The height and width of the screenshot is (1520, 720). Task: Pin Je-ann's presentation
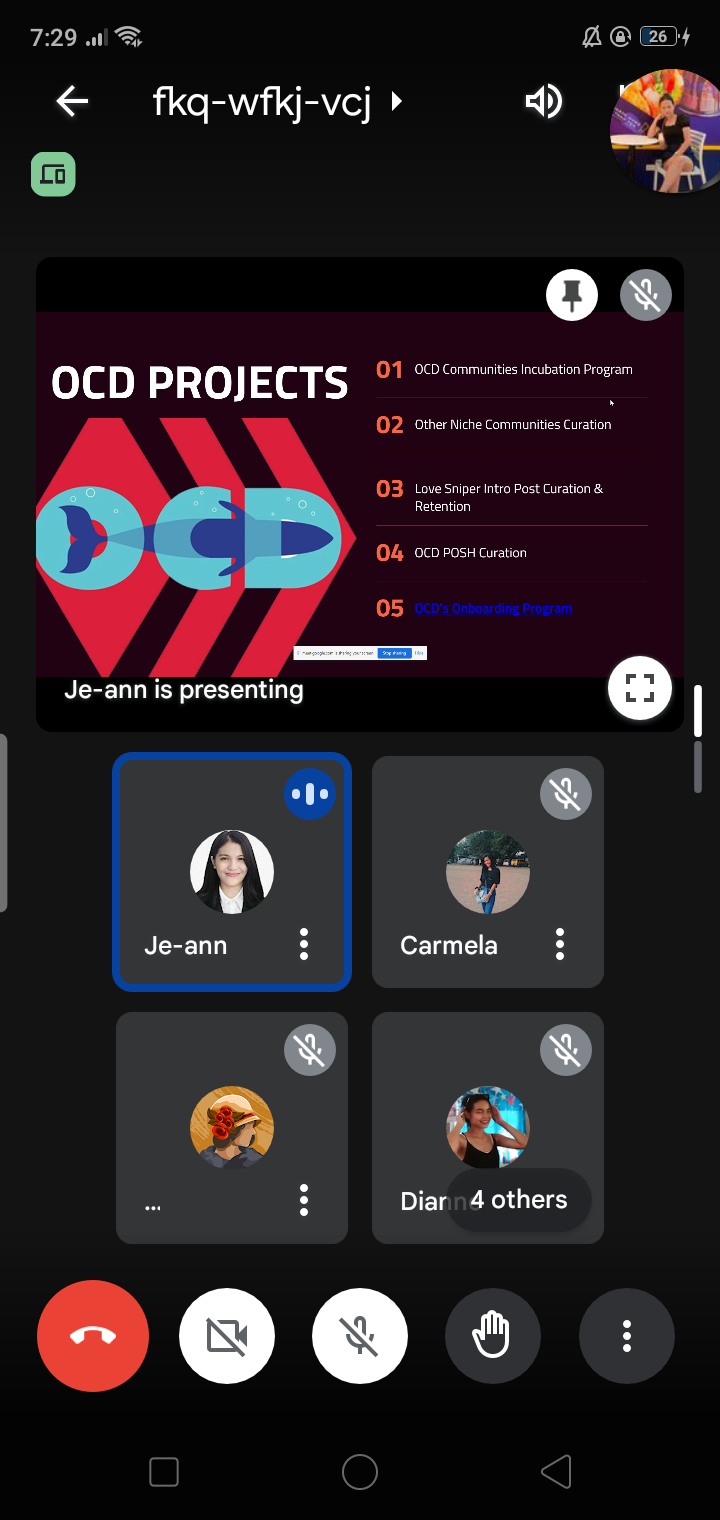pos(572,295)
